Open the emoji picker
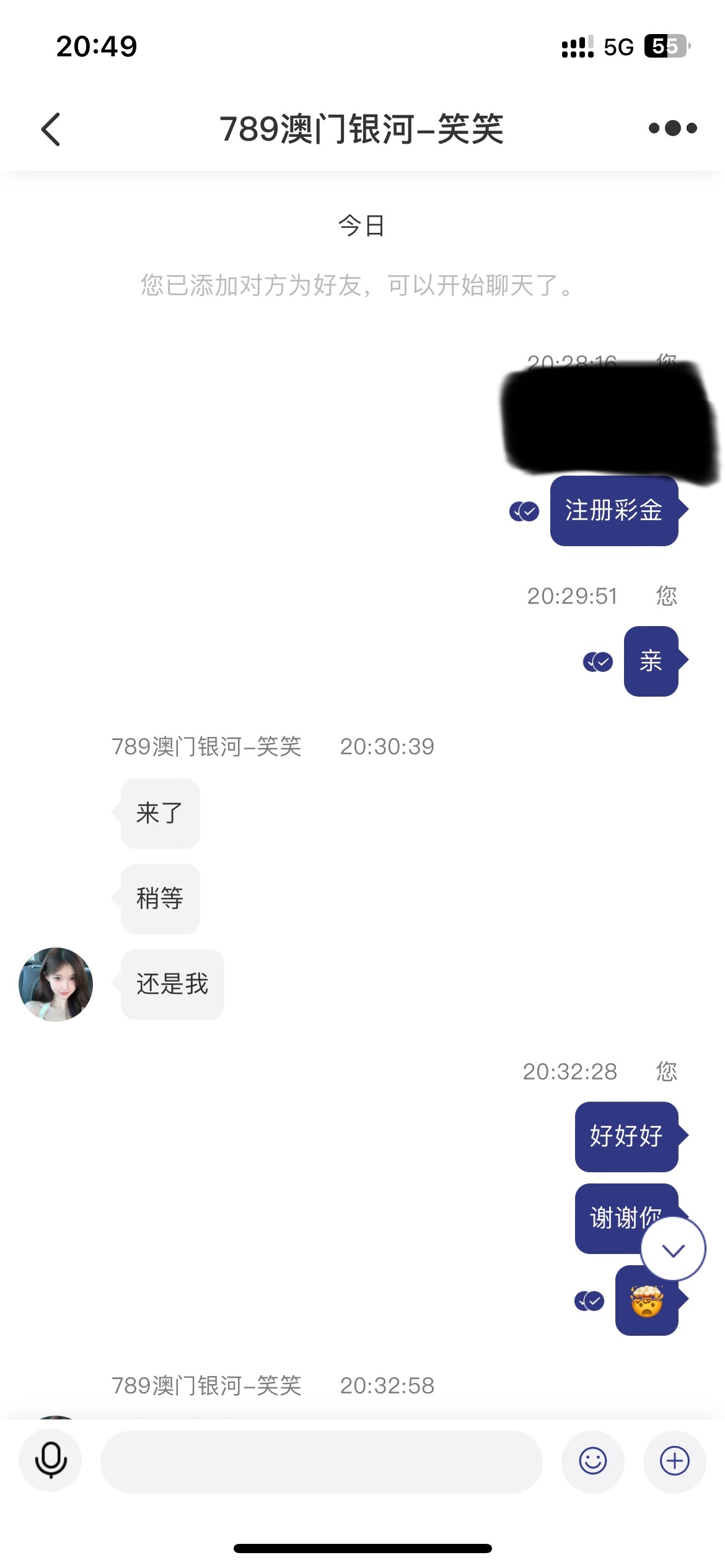This screenshot has height=1568, width=725. [592, 1461]
